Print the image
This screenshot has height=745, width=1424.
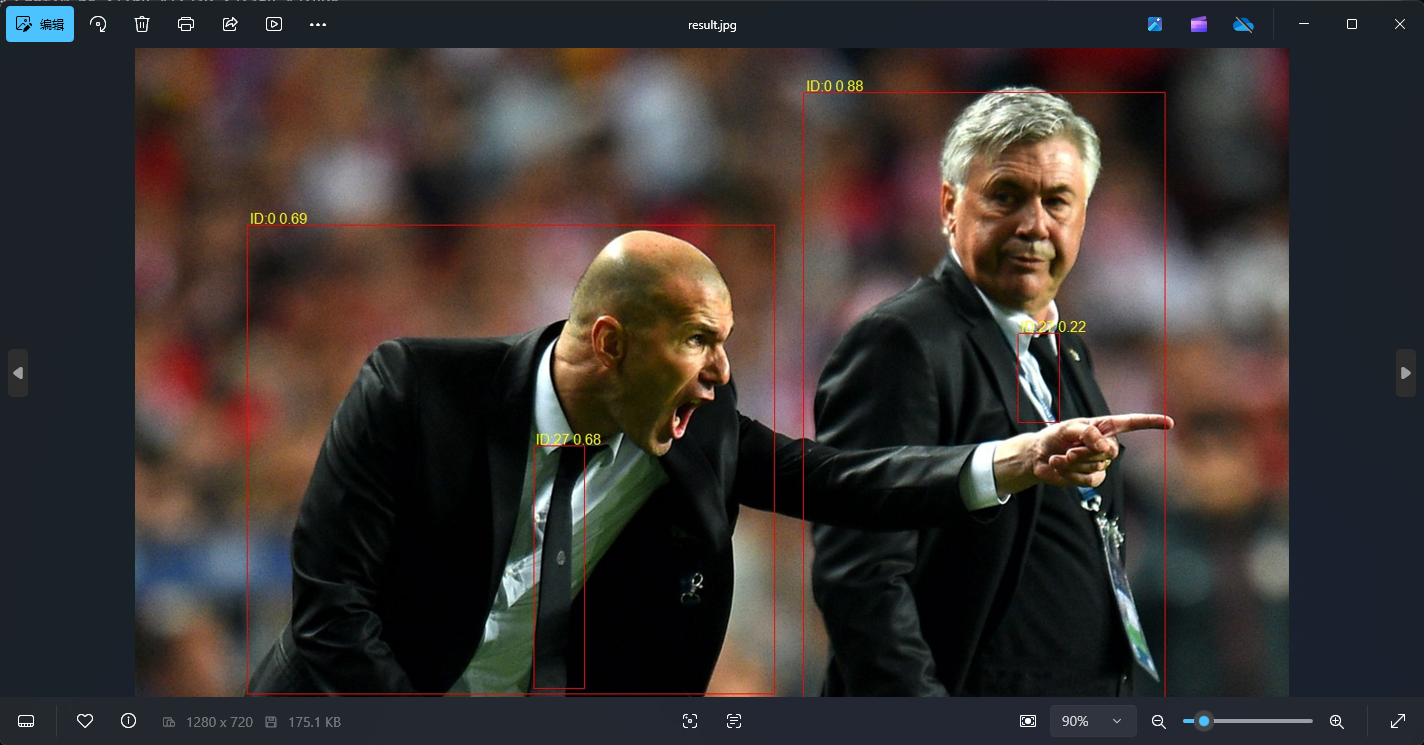click(186, 24)
